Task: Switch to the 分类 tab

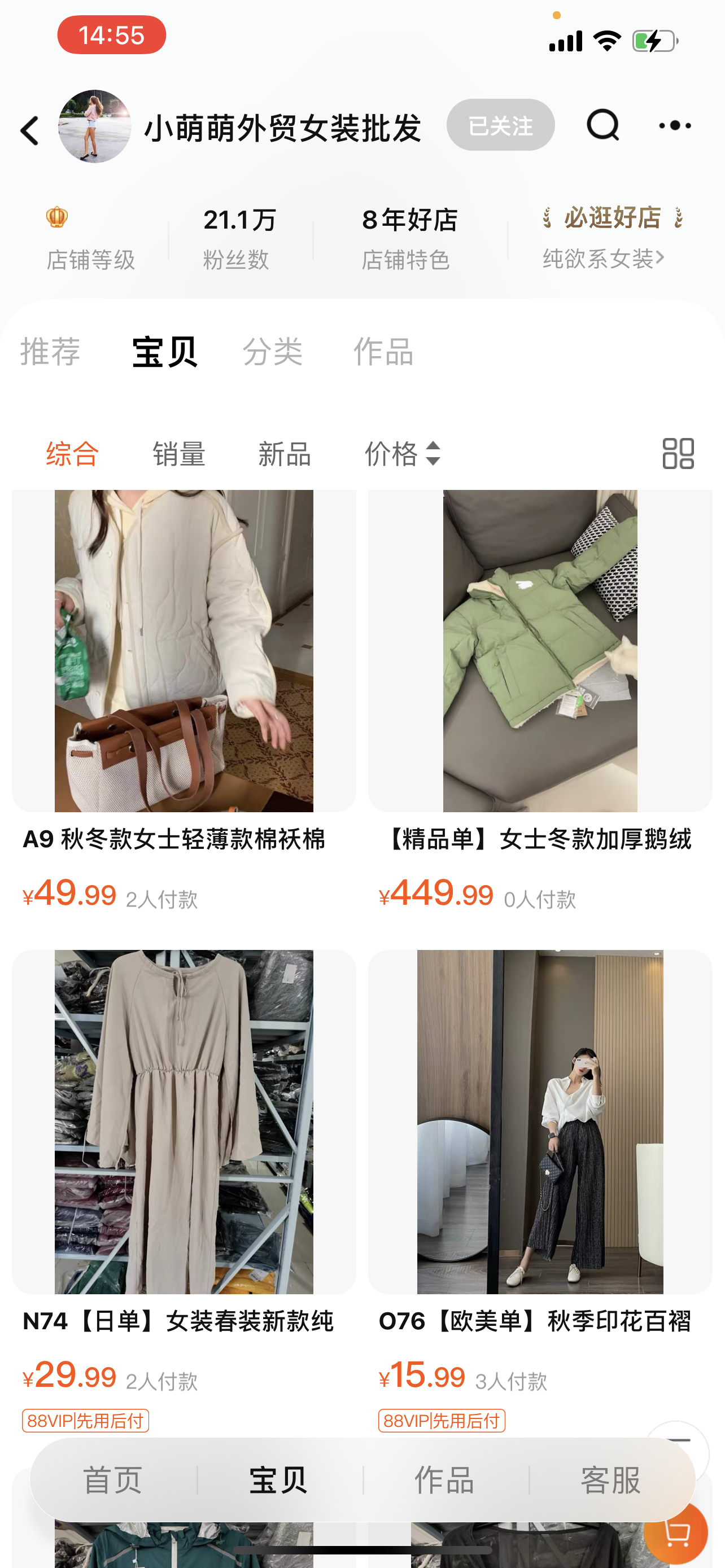Action: (x=273, y=352)
